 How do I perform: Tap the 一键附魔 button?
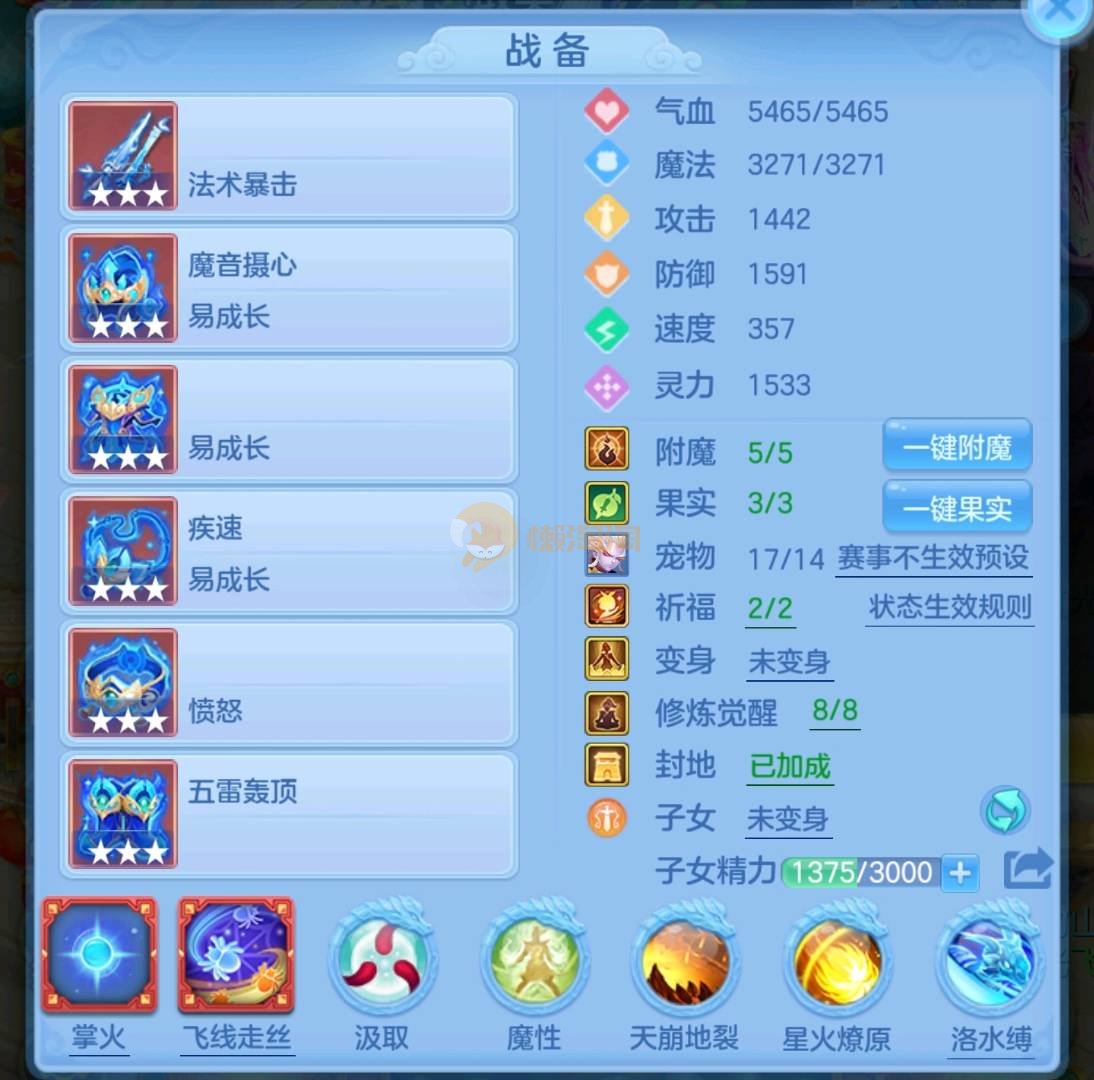957,448
